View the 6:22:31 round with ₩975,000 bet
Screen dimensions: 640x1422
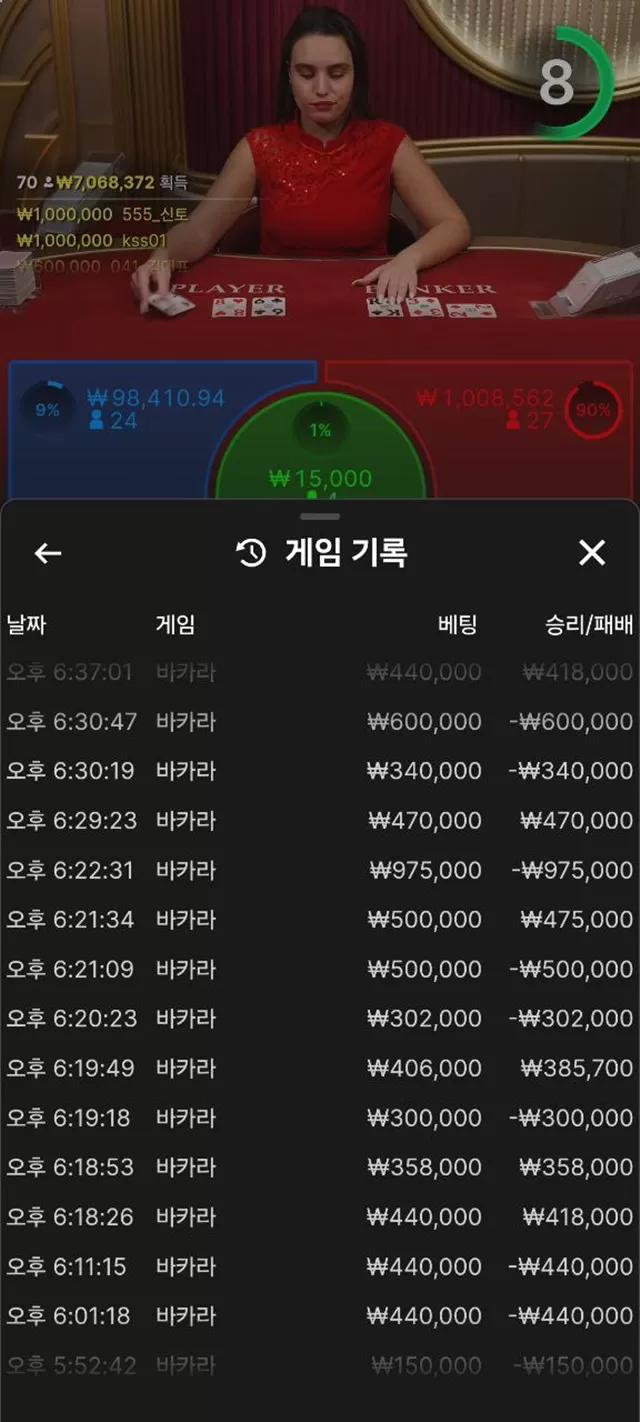coord(320,870)
